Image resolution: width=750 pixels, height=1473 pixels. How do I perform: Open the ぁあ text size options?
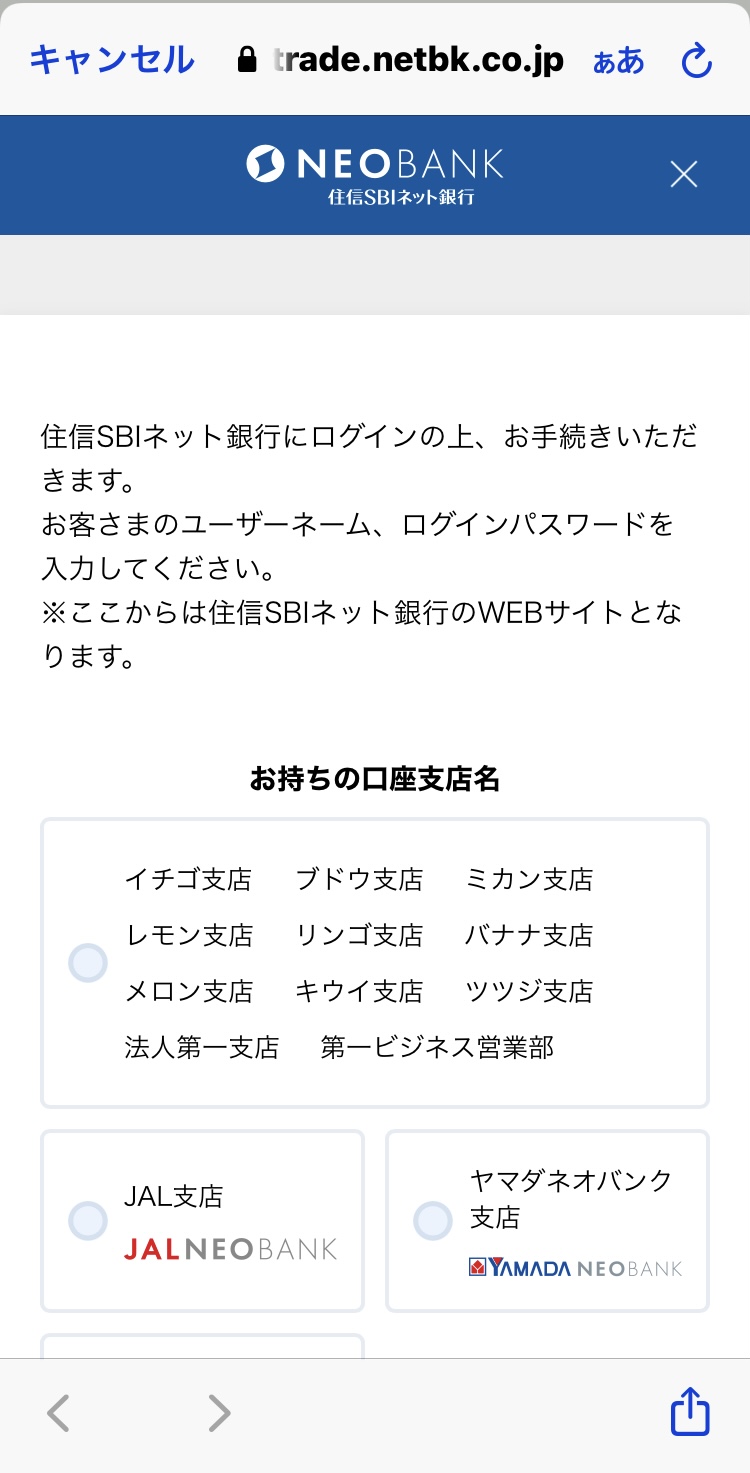pyautogui.click(x=619, y=61)
